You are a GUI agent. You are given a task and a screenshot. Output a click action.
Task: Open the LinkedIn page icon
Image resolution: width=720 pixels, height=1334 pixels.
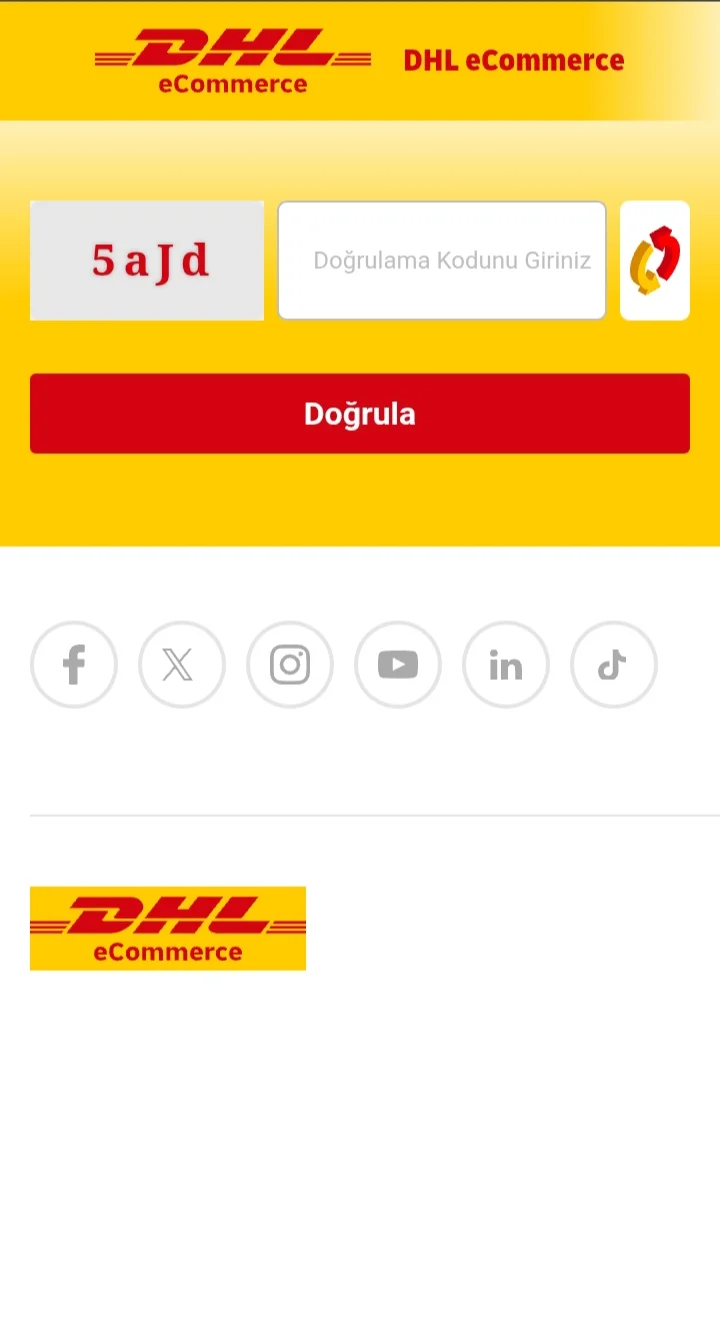click(506, 665)
